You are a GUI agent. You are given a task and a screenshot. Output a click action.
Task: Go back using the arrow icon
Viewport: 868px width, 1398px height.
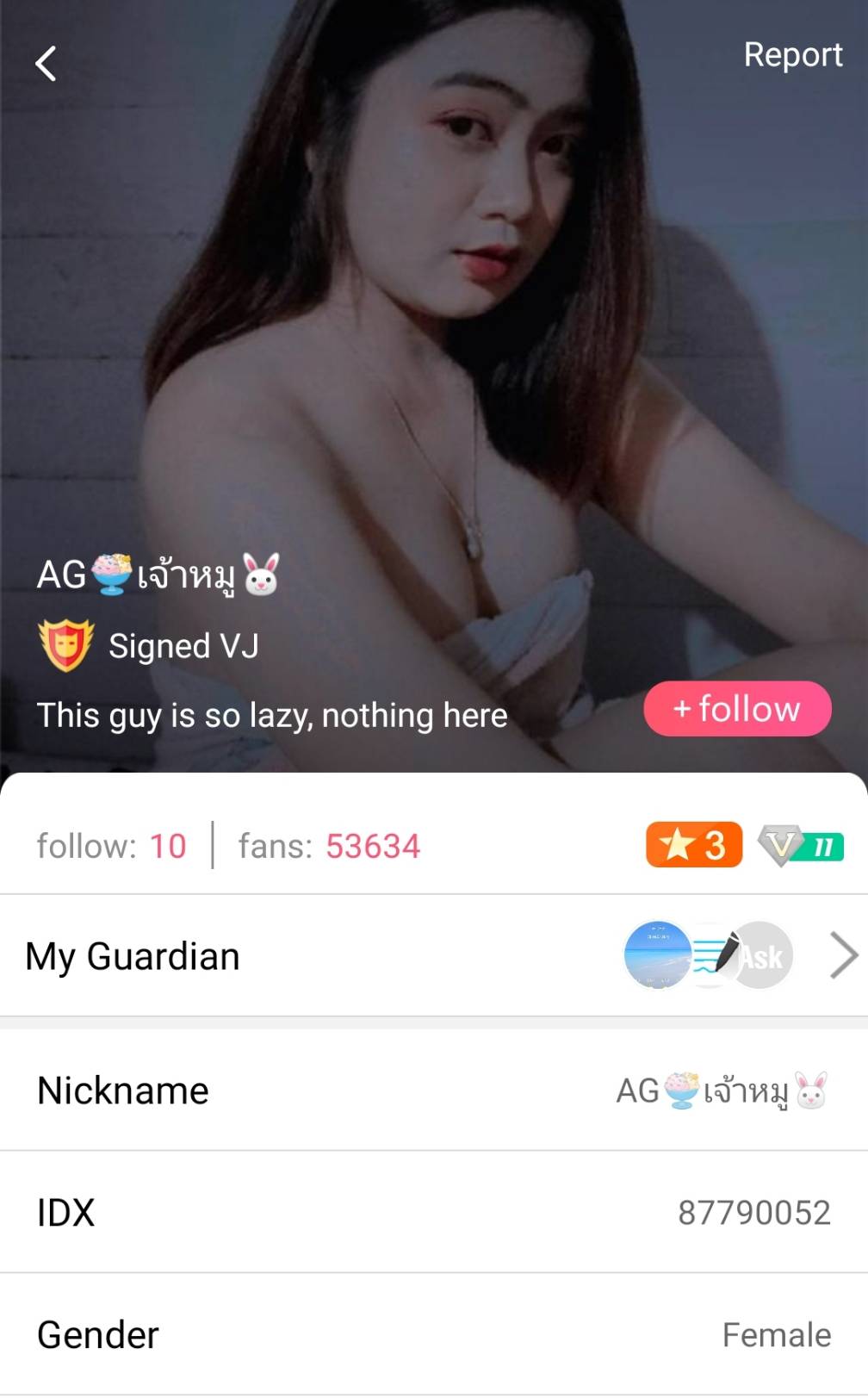tap(46, 64)
